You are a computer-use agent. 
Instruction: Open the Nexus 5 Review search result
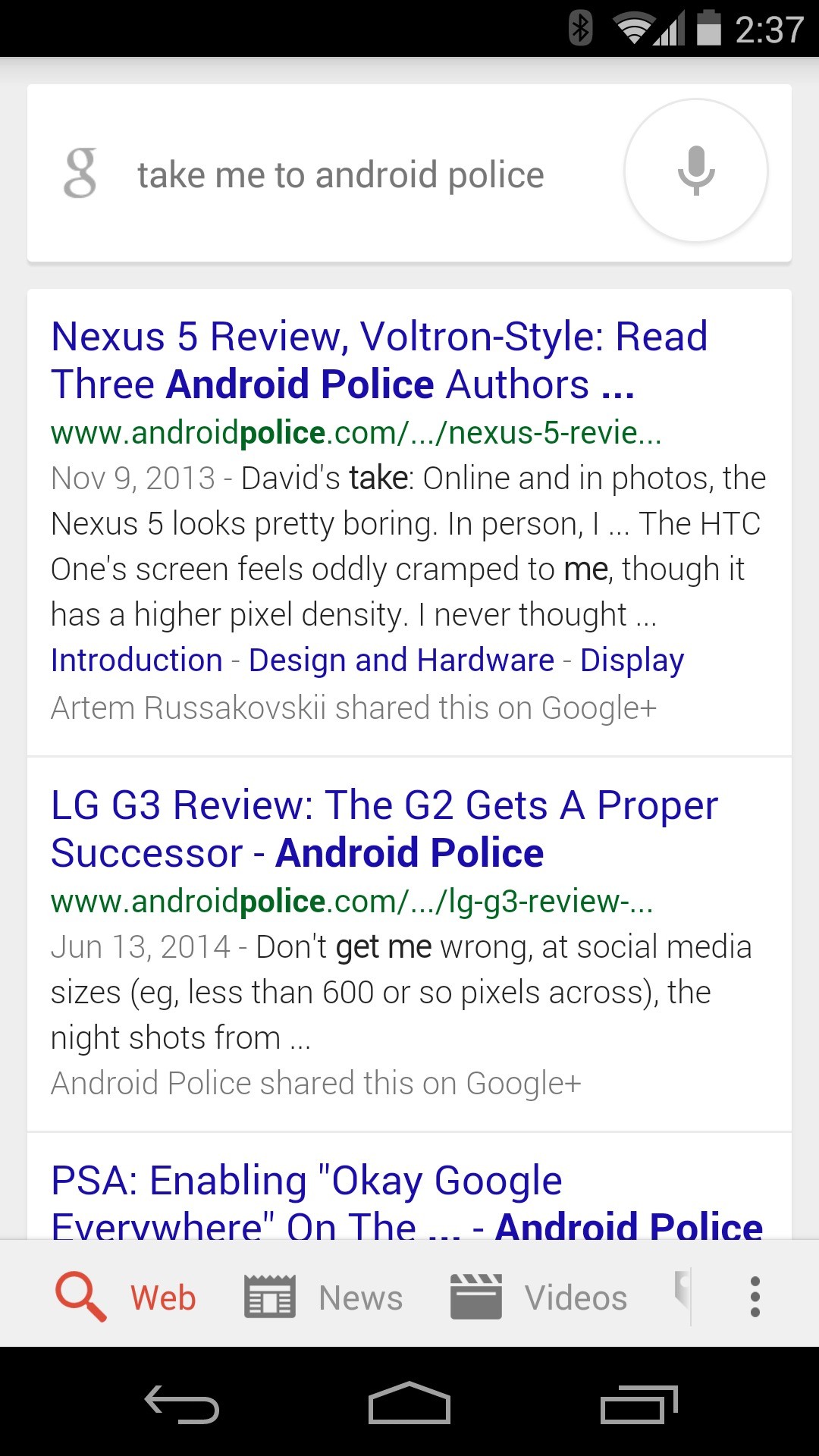(x=379, y=360)
